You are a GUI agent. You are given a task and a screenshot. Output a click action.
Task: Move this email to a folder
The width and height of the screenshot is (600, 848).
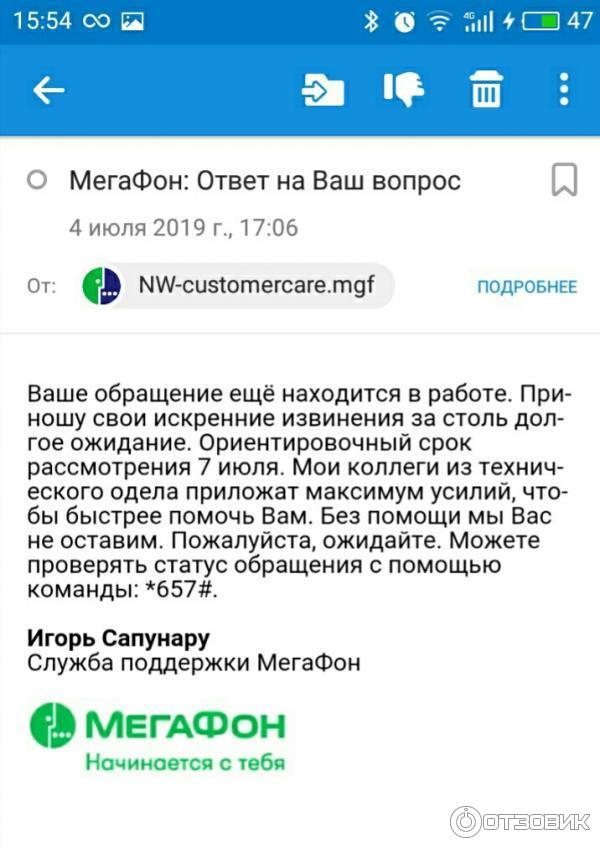click(323, 91)
